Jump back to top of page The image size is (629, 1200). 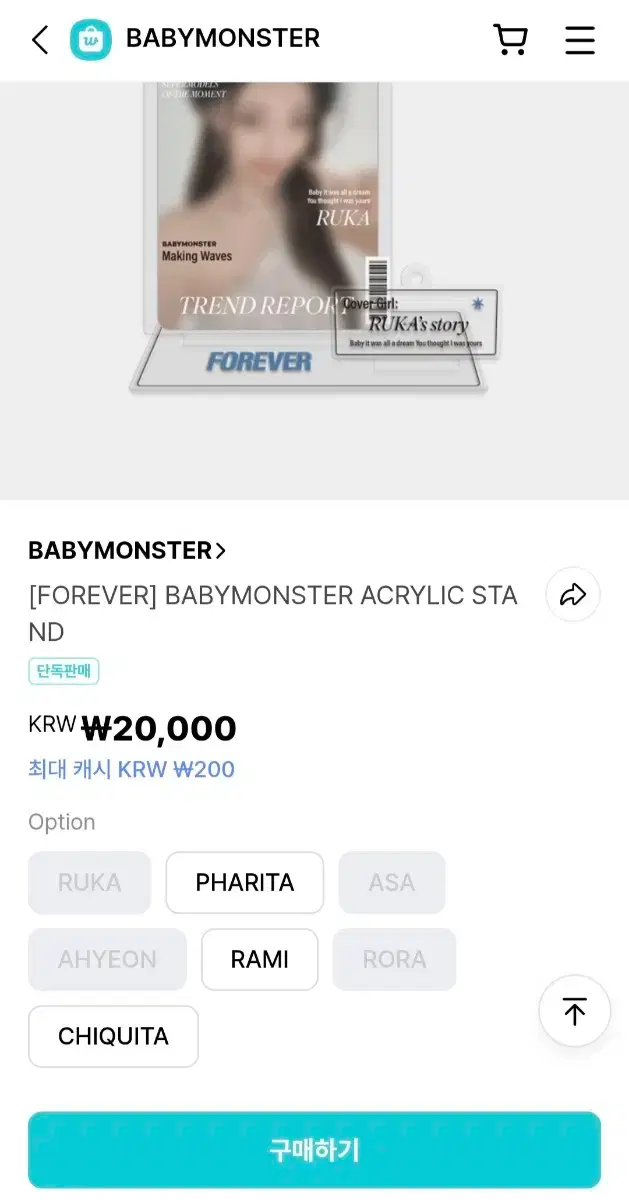[x=574, y=1011]
